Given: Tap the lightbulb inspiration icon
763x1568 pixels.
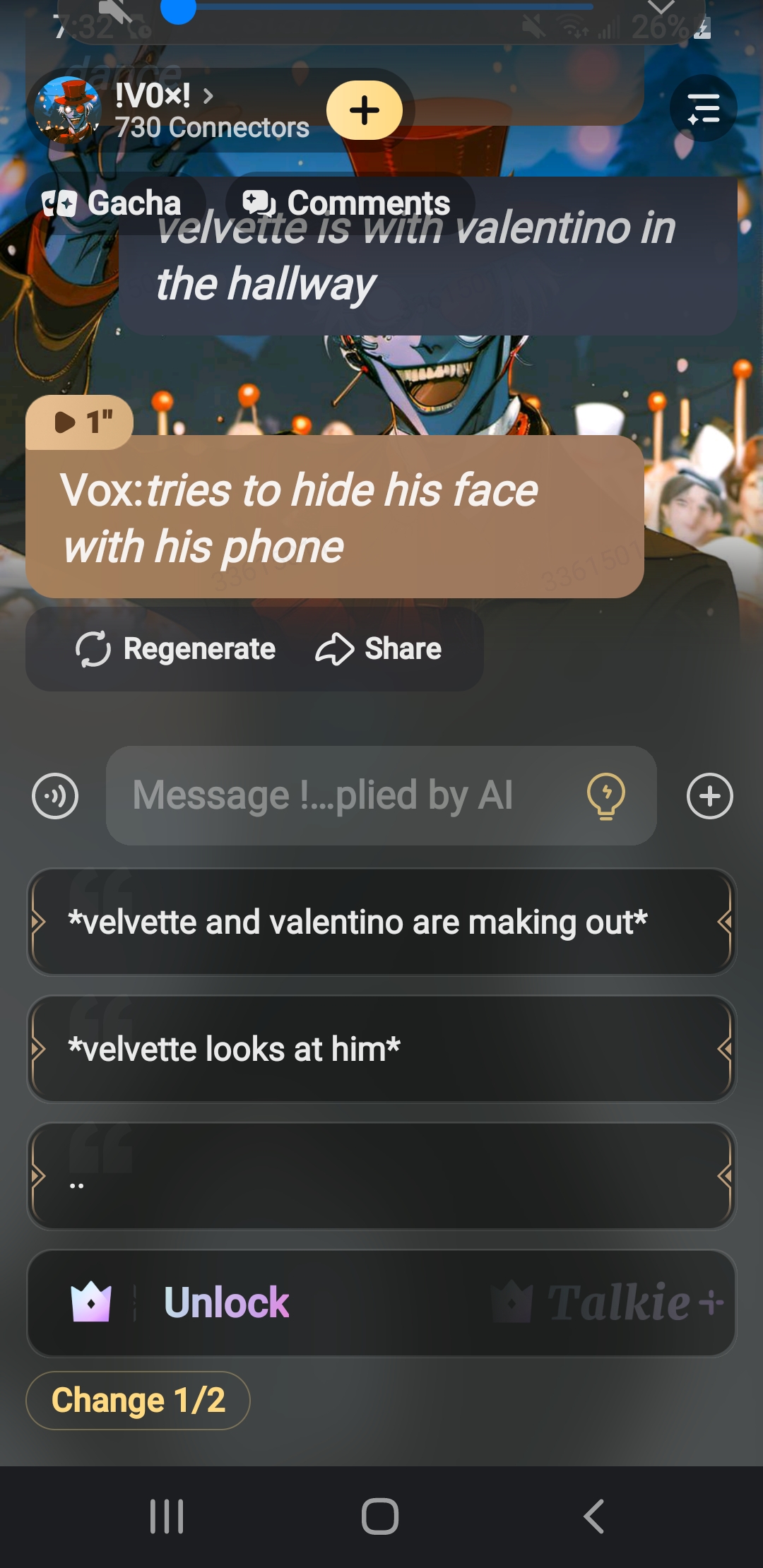Looking at the screenshot, I should [x=606, y=796].
